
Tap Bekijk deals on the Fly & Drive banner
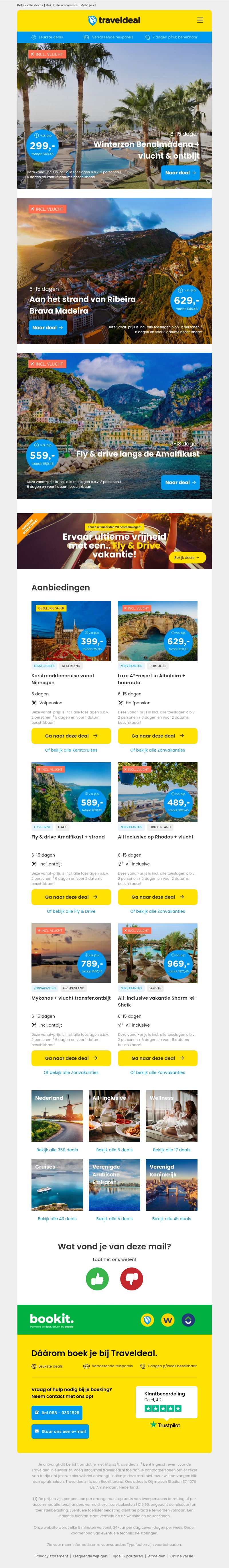point(186,557)
